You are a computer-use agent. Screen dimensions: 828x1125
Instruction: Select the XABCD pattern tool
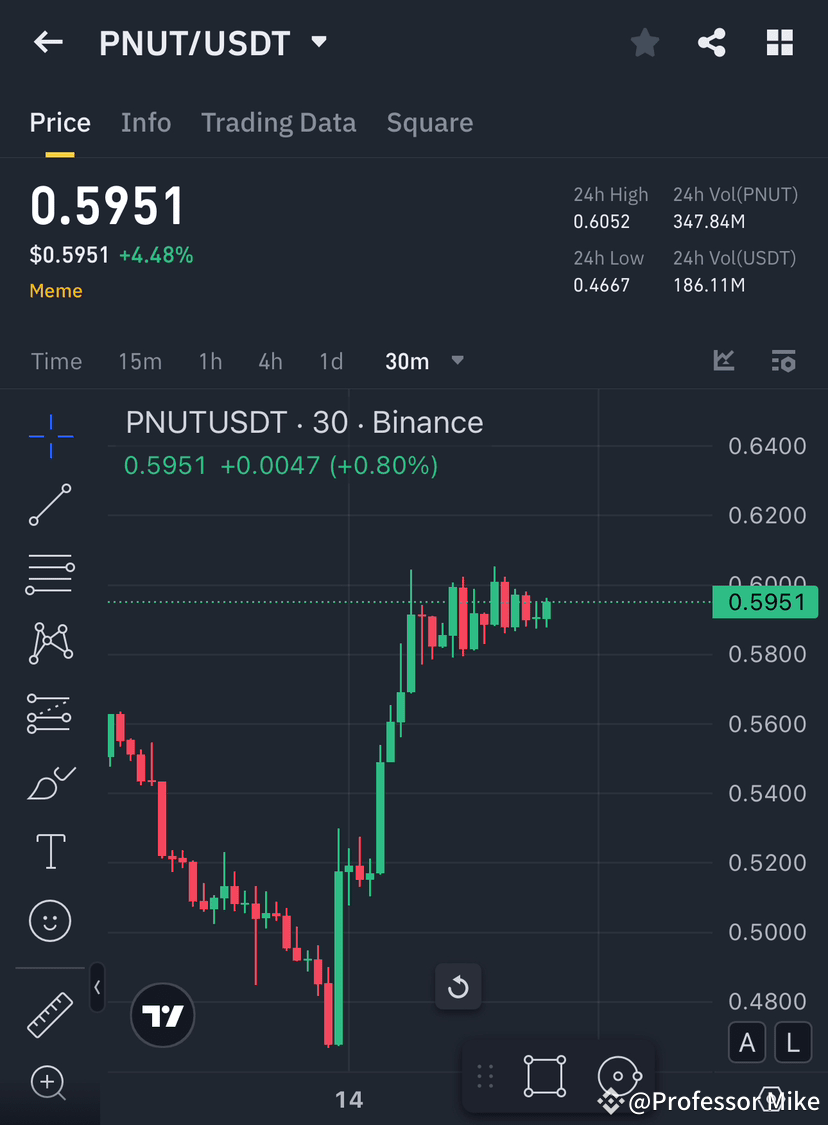click(x=50, y=643)
